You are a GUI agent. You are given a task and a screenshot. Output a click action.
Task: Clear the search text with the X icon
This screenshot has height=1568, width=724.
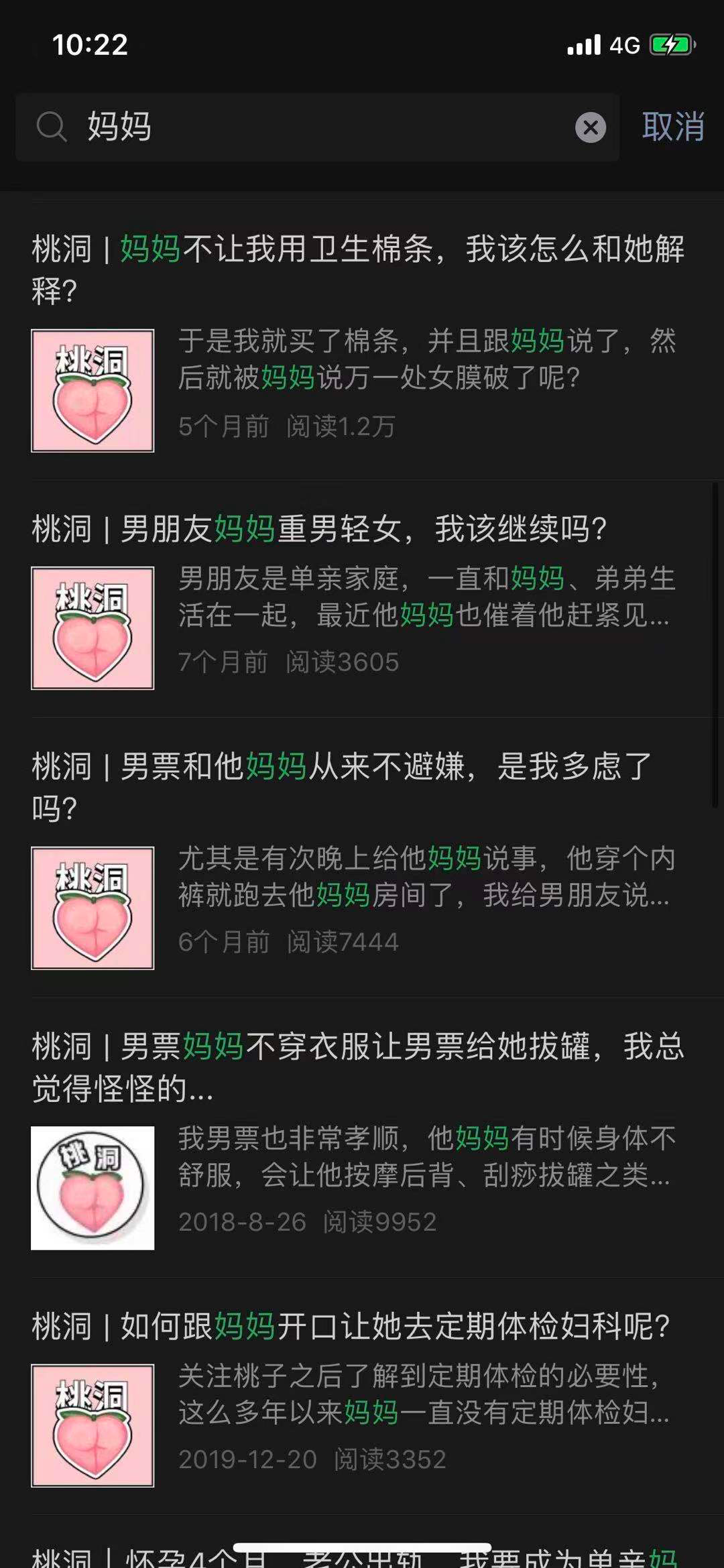(590, 127)
